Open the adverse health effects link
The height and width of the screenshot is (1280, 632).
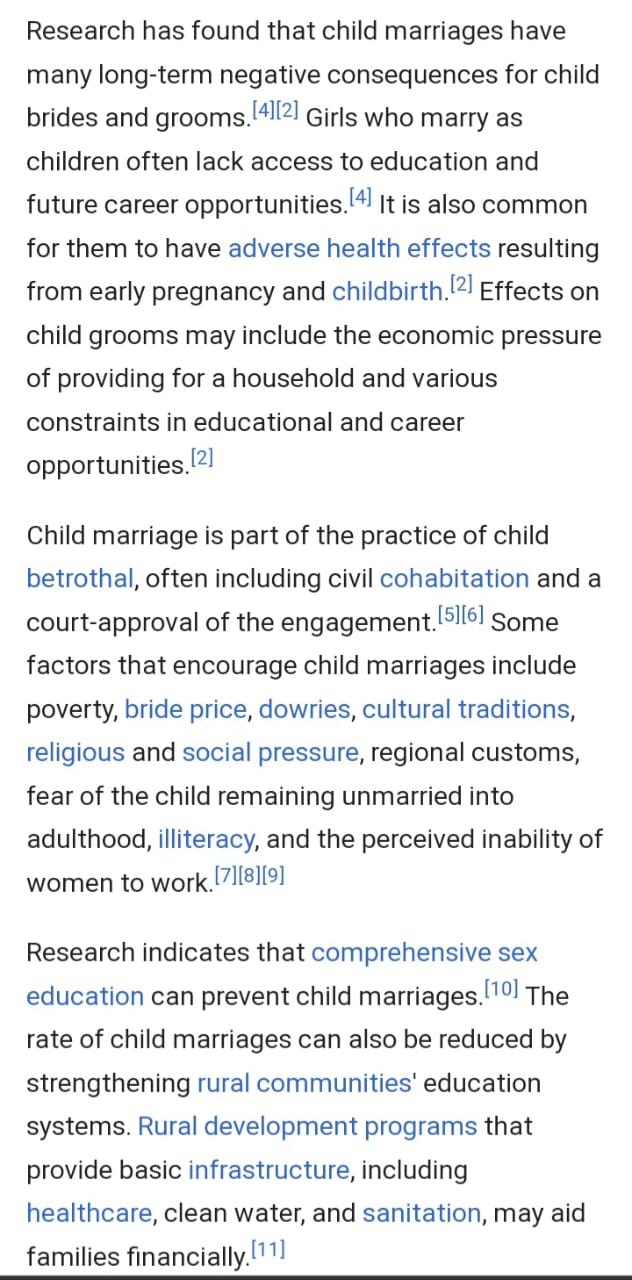(359, 248)
